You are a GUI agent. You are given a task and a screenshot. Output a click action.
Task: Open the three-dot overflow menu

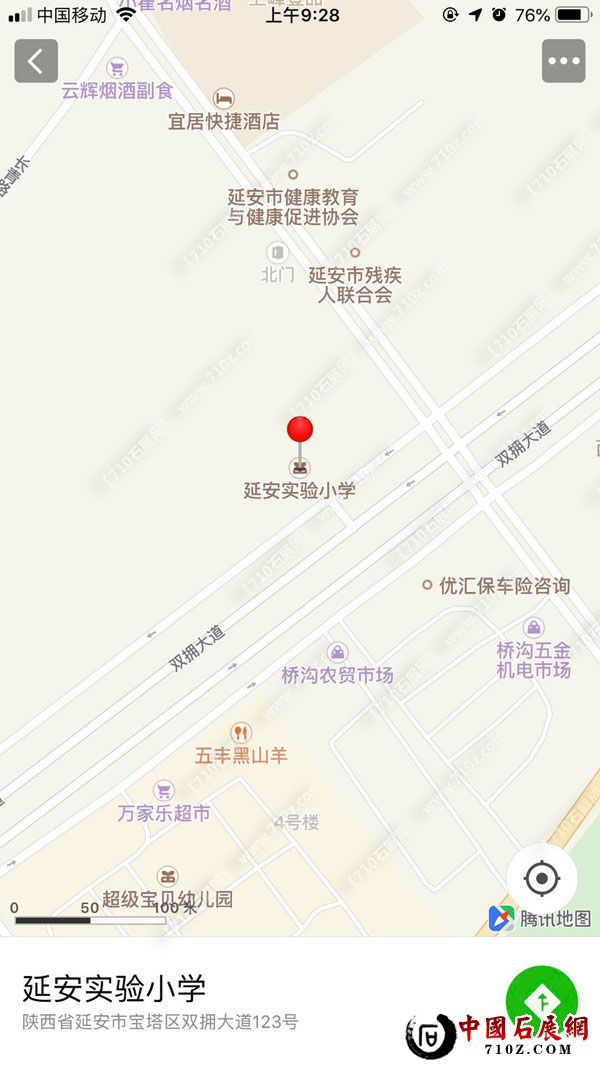tap(563, 61)
